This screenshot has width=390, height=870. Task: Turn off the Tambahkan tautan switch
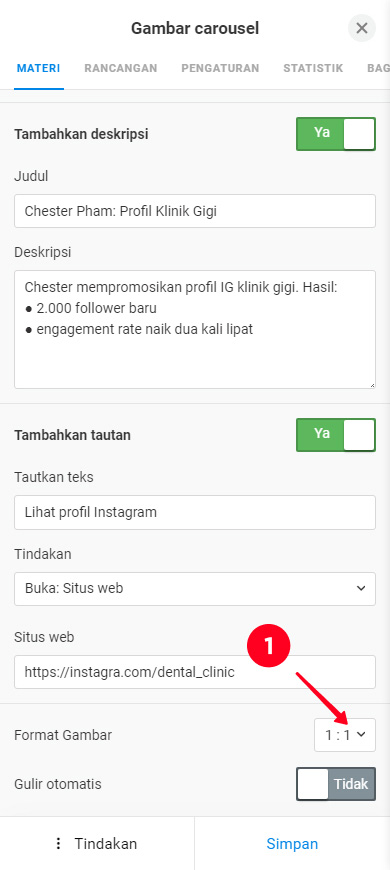pyautogui.click(x=336, y=434)
